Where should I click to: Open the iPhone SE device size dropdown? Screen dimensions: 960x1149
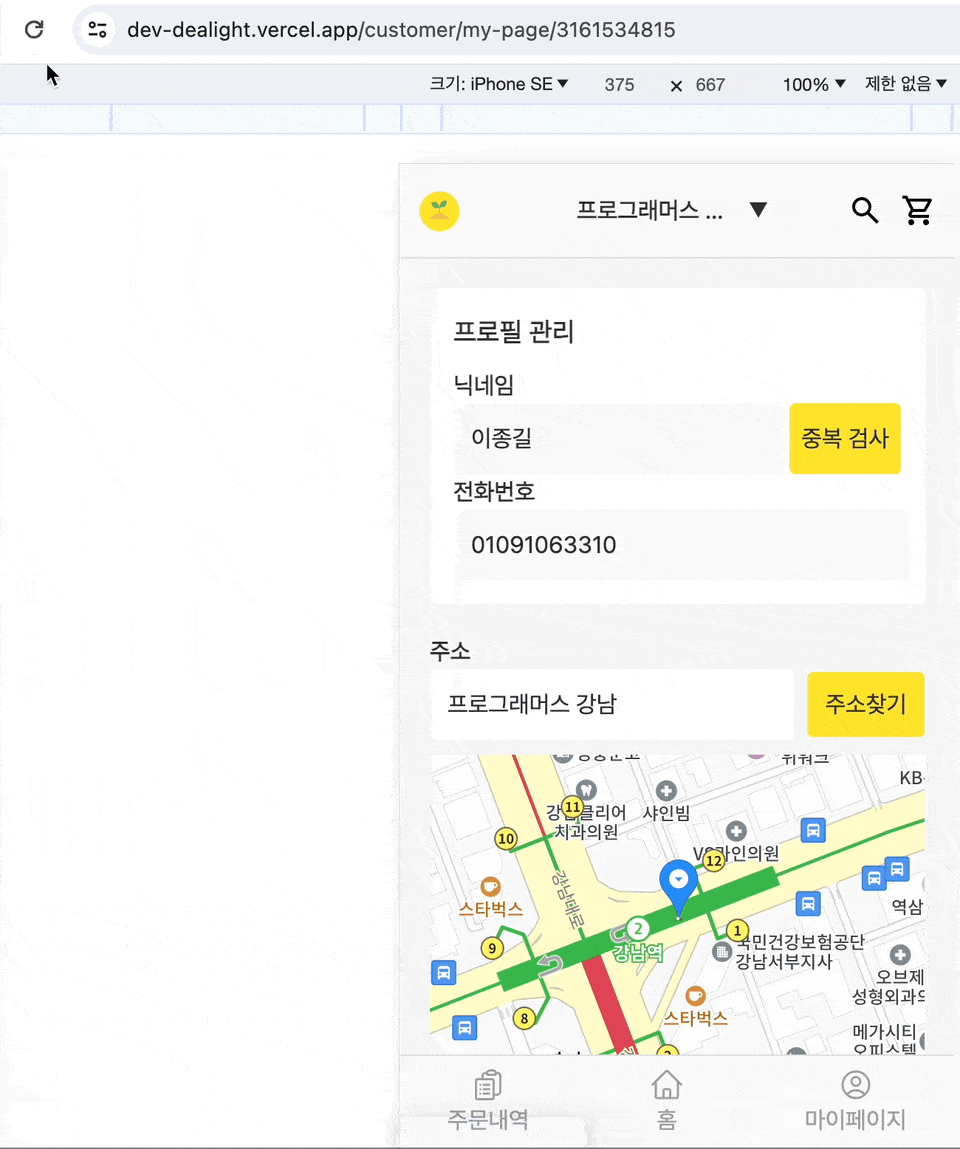499,84
